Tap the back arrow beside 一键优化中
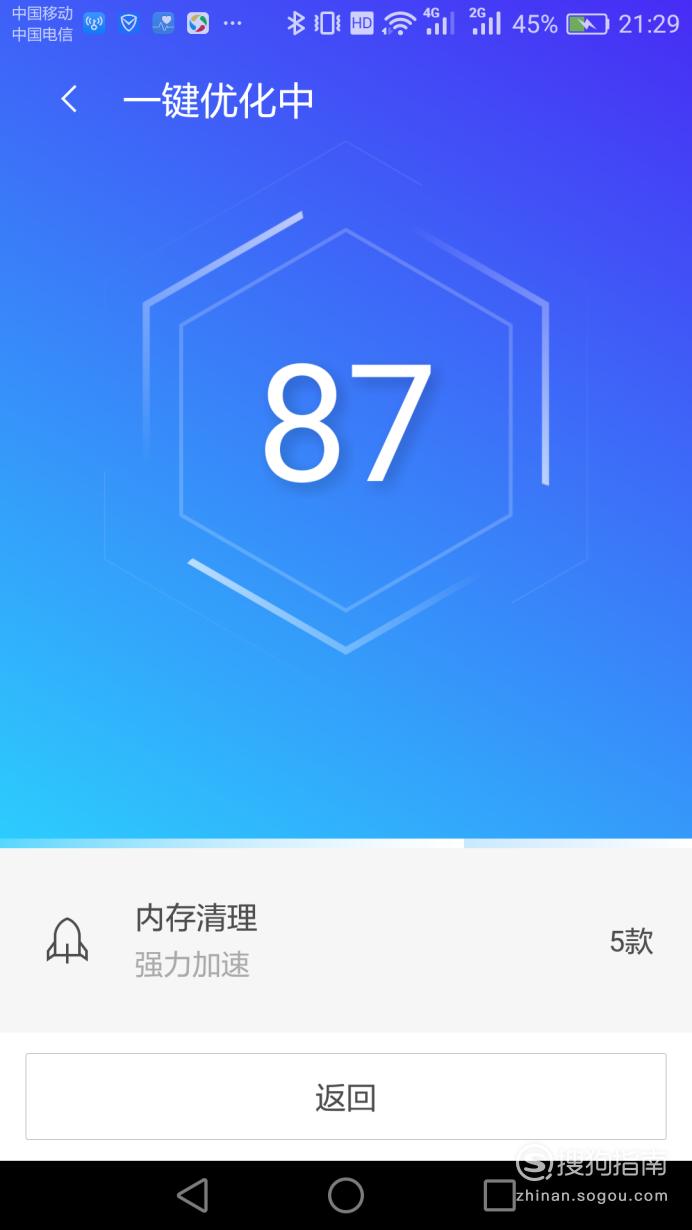The width and height of the screenshot is (692, 1230). (x=69, y=99)
